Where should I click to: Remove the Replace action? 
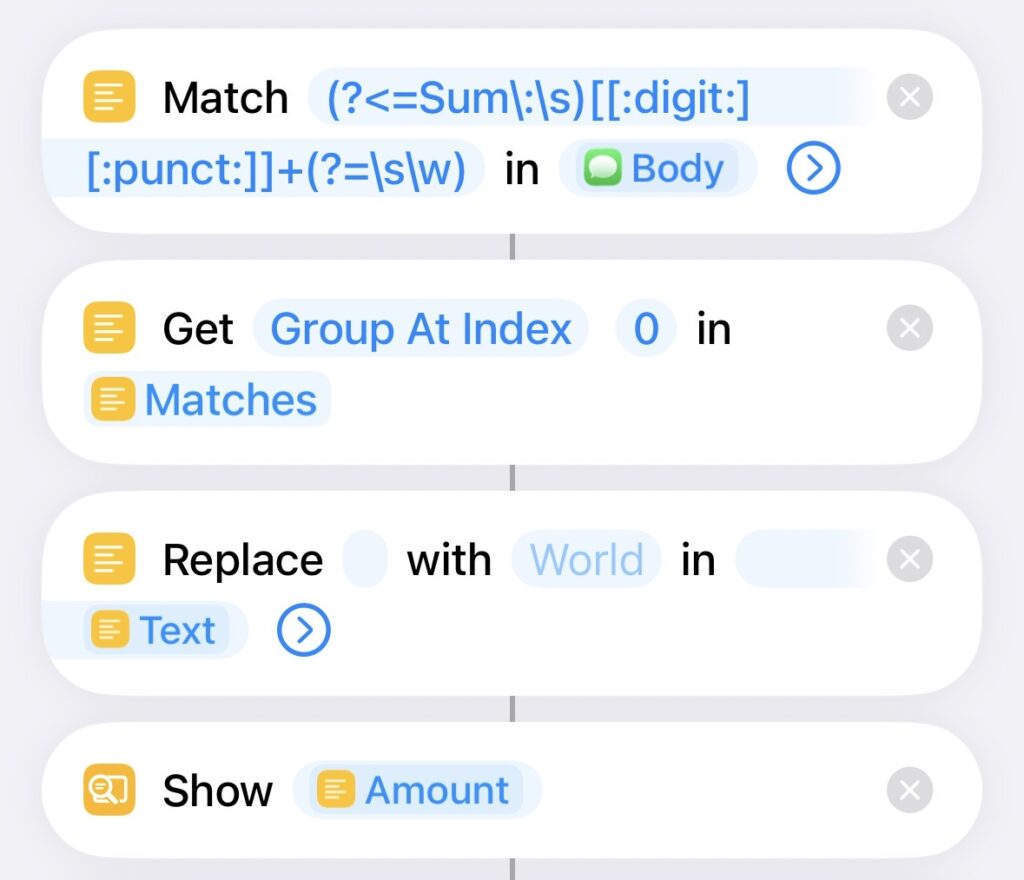click(x=909, y=559)
